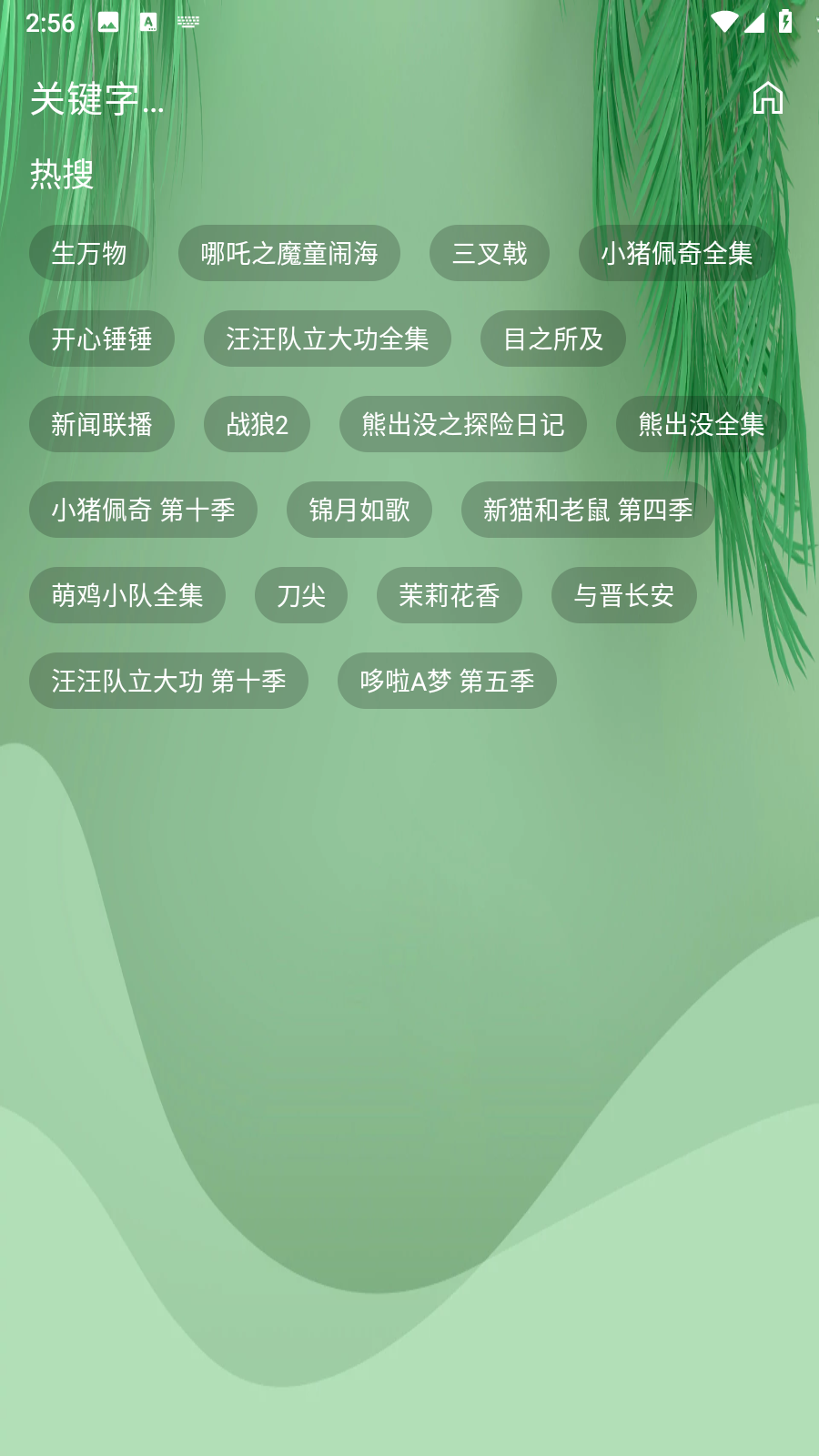The height and width of the screenshot is (1456, 819).
Task: Select the 新闻联播 hot search entry
Action: [x=102, y=424]
